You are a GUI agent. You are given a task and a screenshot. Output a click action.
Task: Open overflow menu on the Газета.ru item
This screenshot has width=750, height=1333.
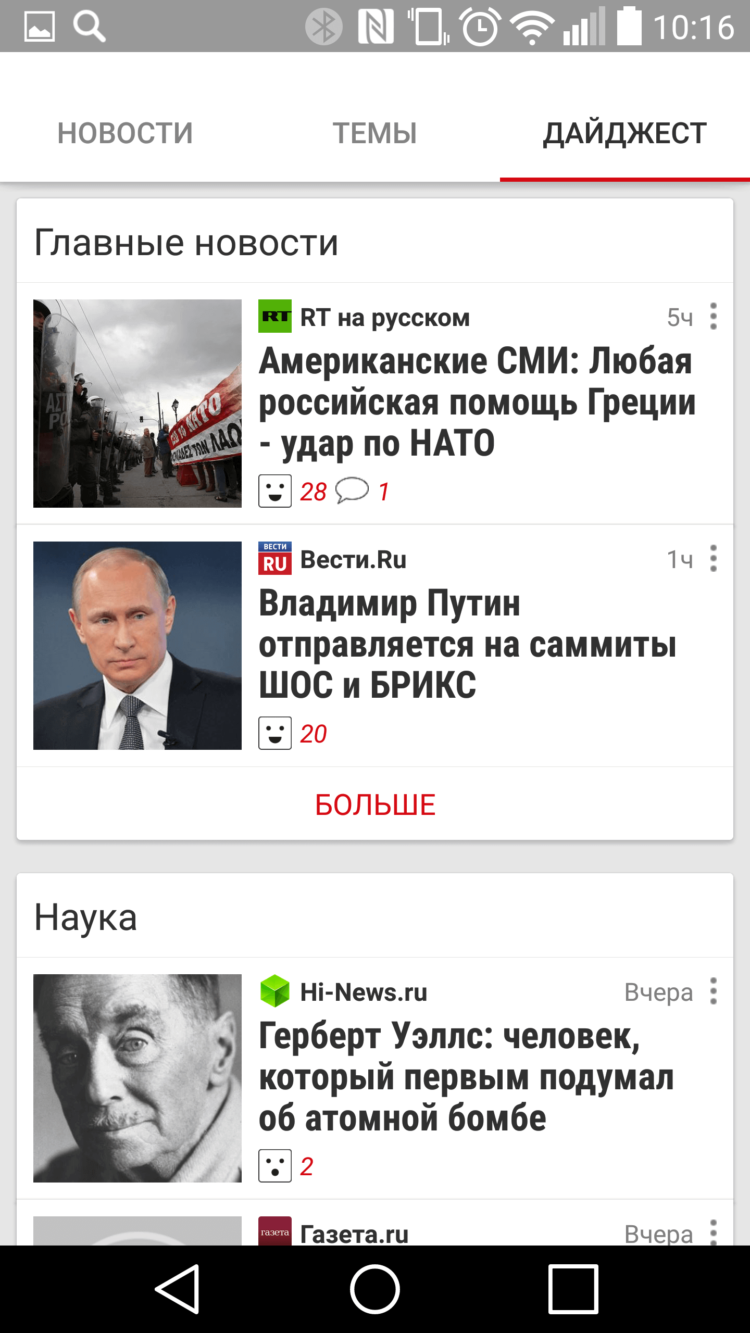click(713, 1232)
